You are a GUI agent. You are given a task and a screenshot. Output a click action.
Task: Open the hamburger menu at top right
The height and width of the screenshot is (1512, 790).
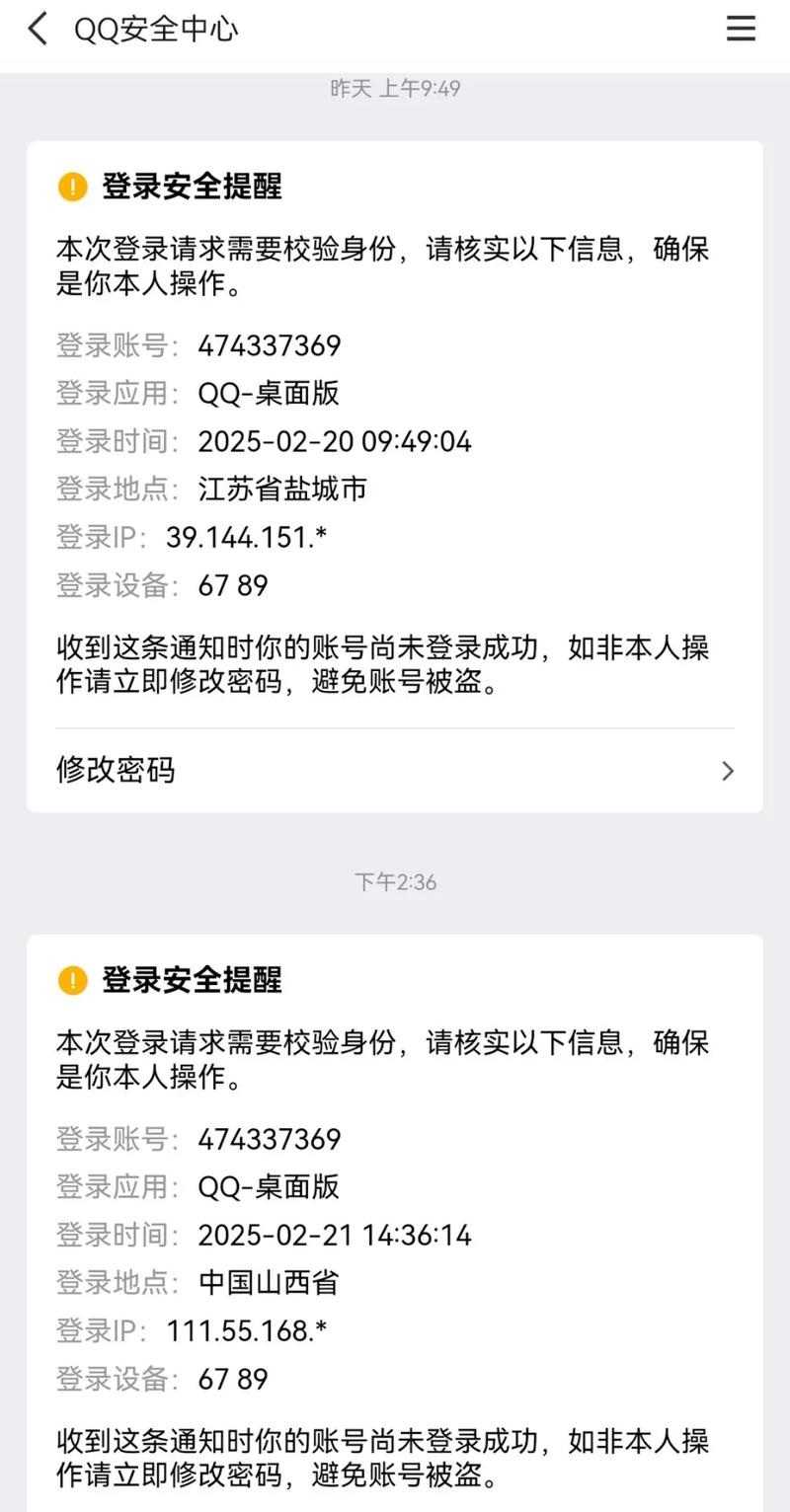point(741,28)
